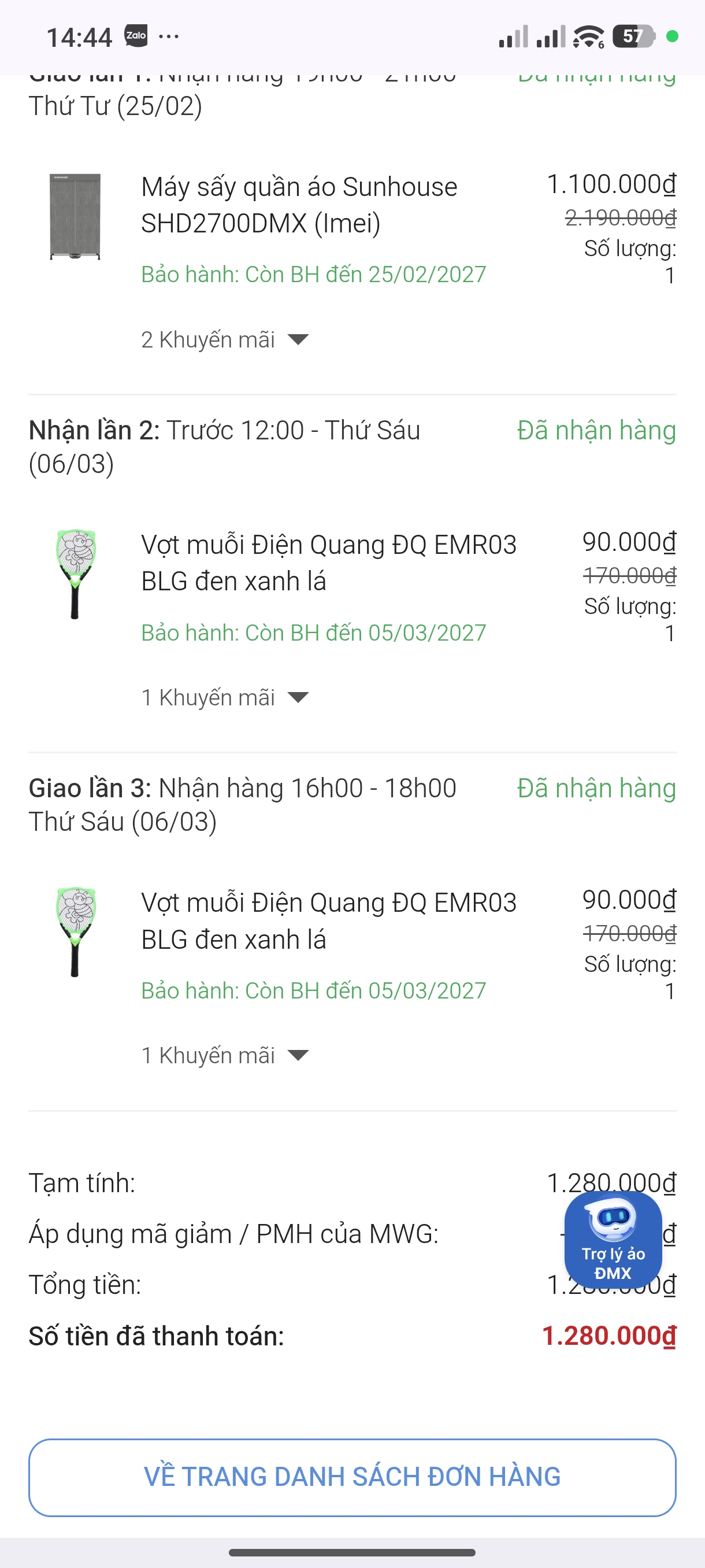This screenshot has width=705, height=1568.
Task: Open the Máy sấy quần áo Sunhouse product
Action: [299, 205]
